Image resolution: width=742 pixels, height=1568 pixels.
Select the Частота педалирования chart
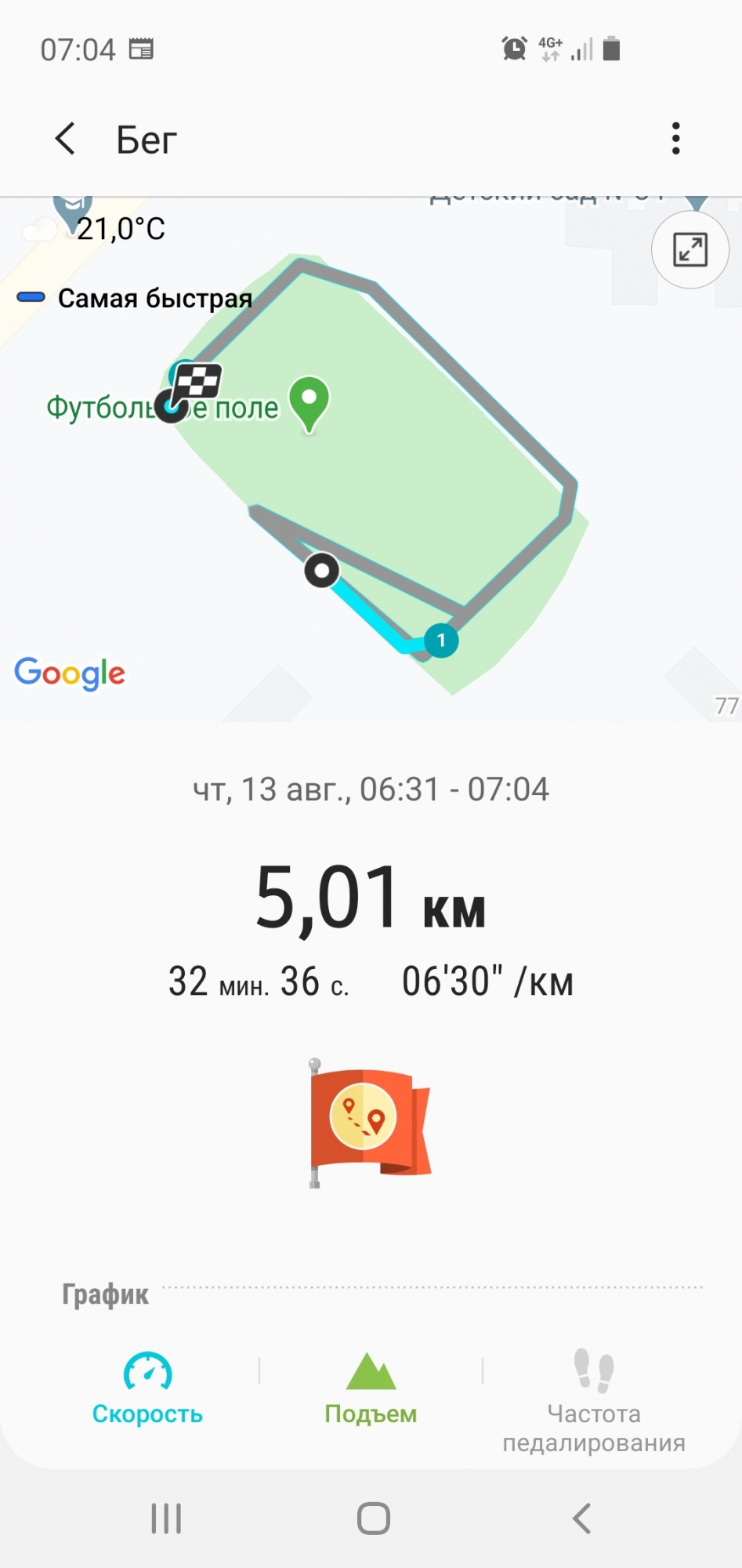(x=593, y=1400)
